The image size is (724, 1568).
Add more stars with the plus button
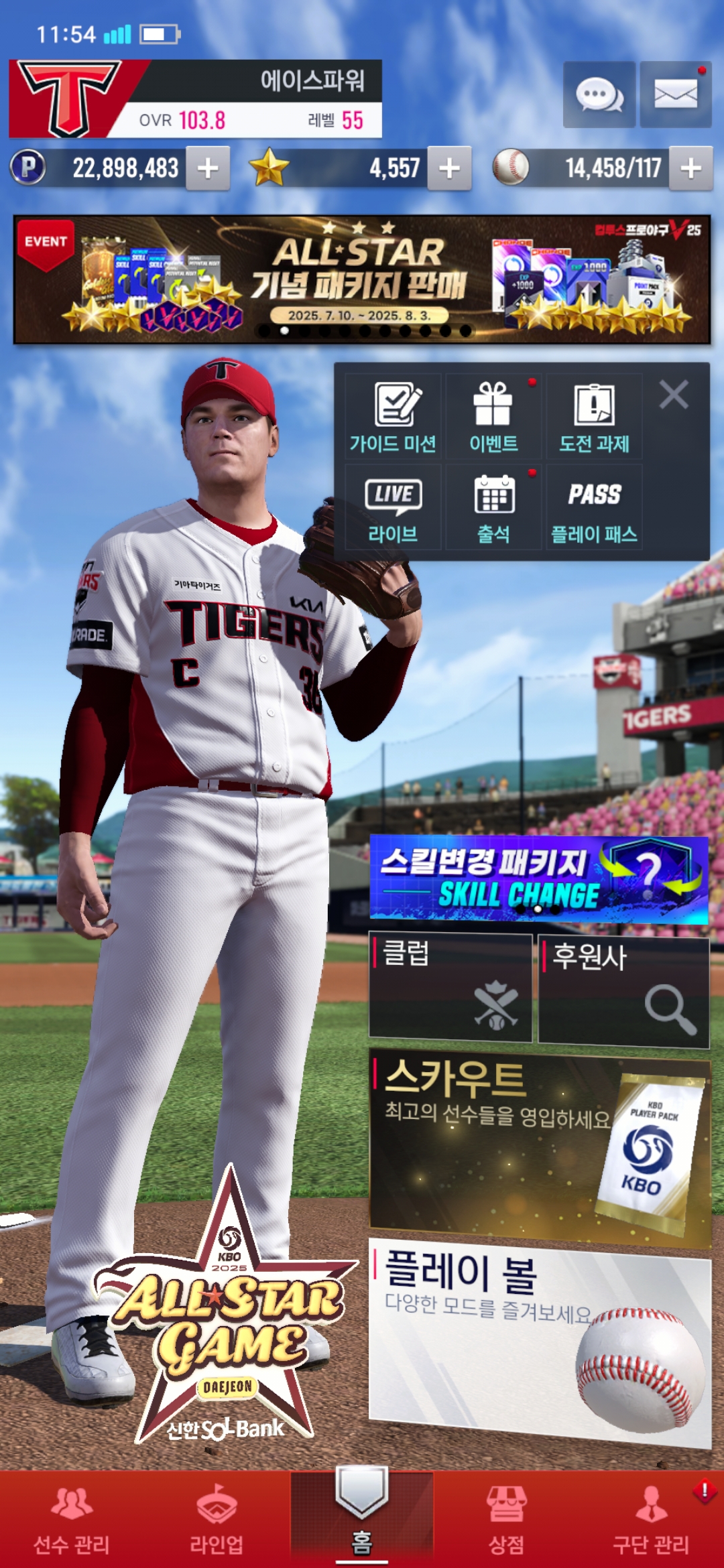449,168
